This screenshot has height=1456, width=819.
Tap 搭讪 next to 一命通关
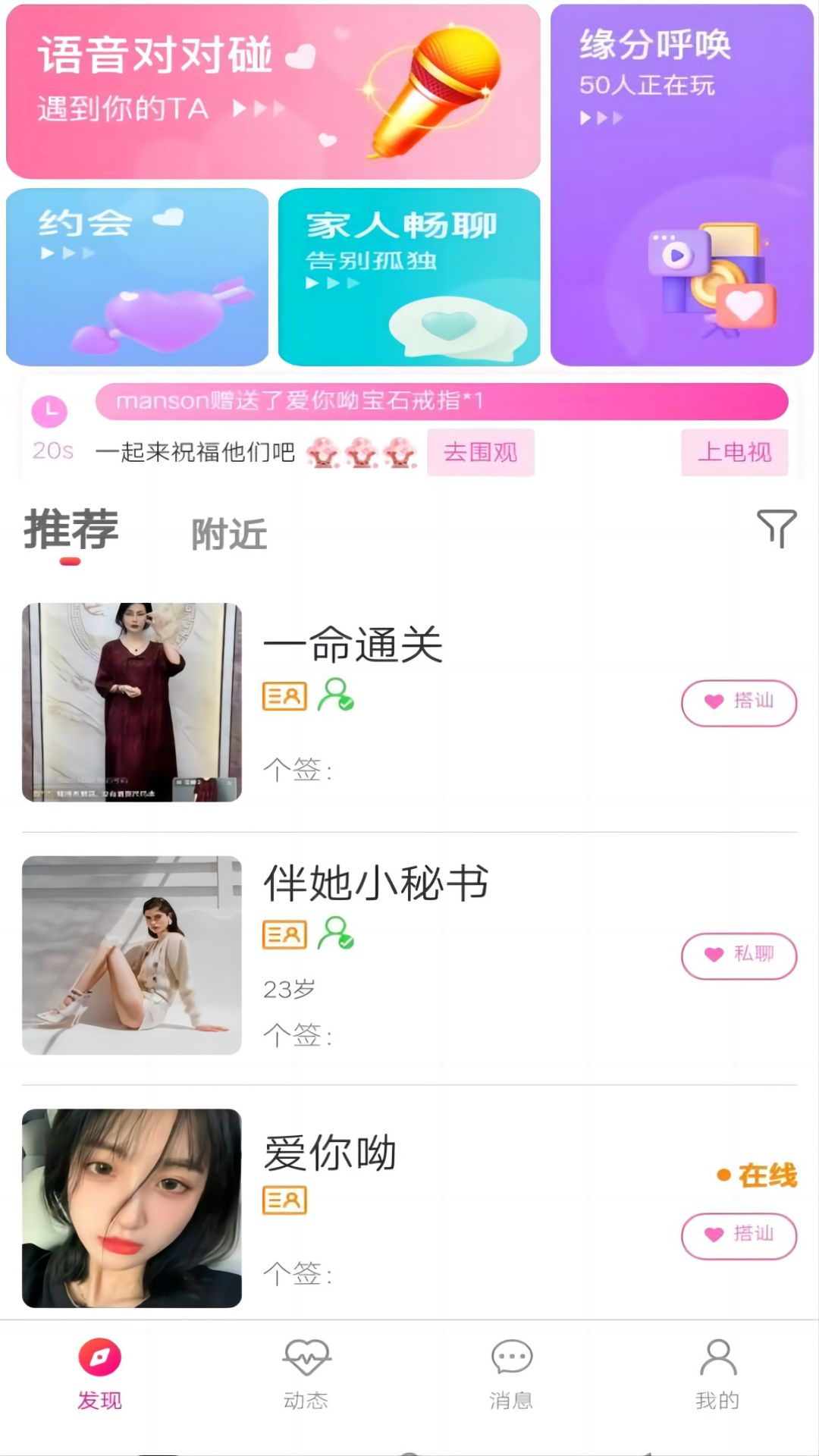pyautogui.click(x=739, y=703)
